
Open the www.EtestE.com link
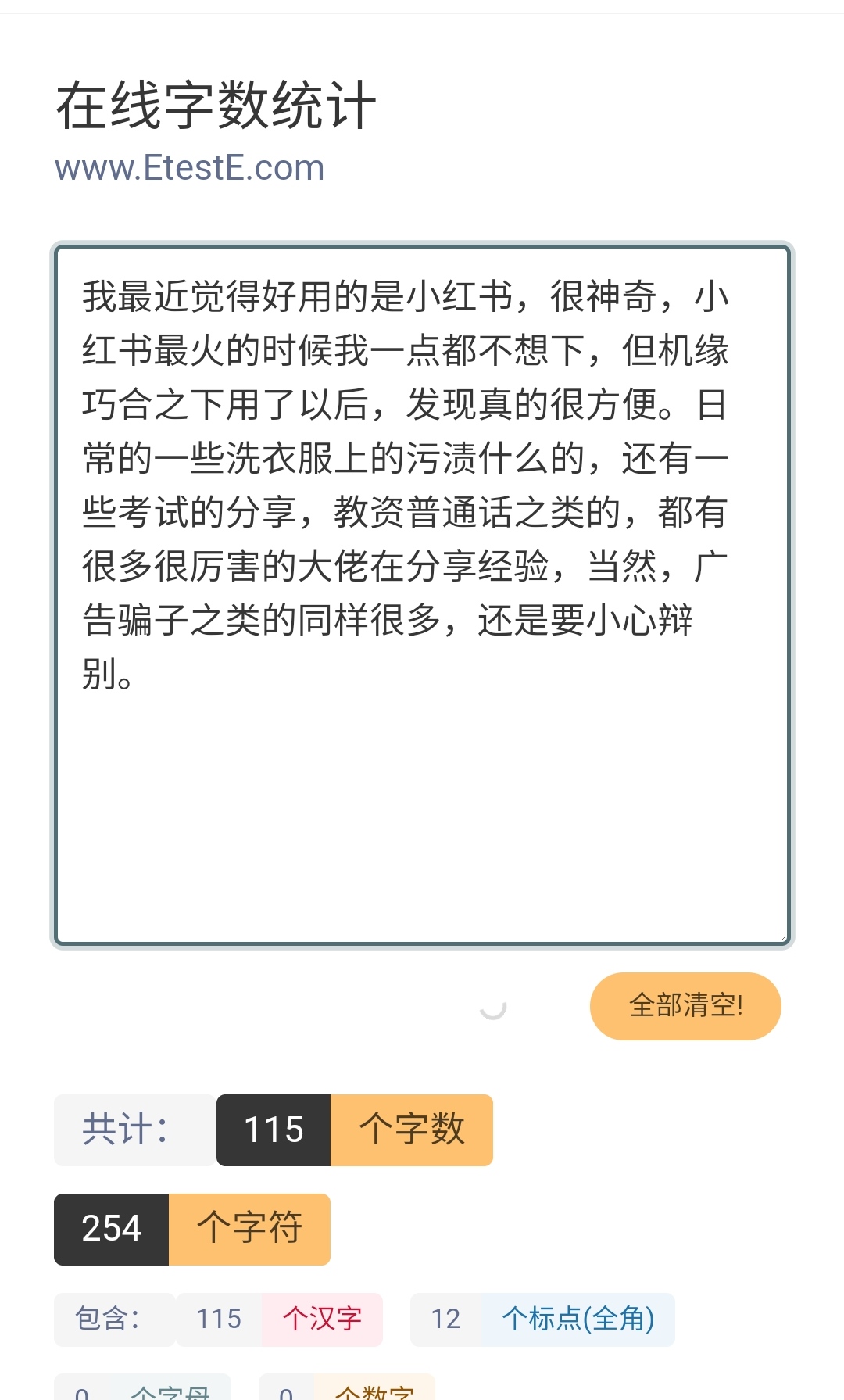pos(190,168)
